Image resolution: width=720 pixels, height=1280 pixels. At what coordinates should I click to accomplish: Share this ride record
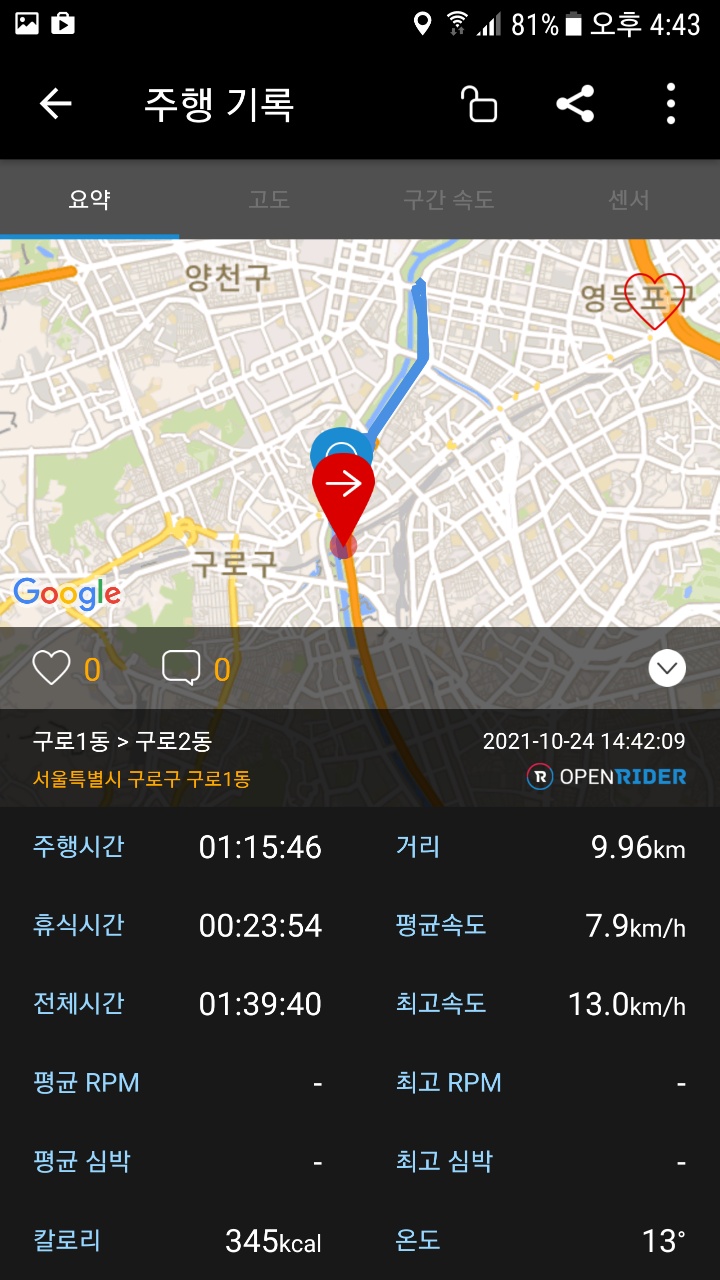(x=575, y=104)
